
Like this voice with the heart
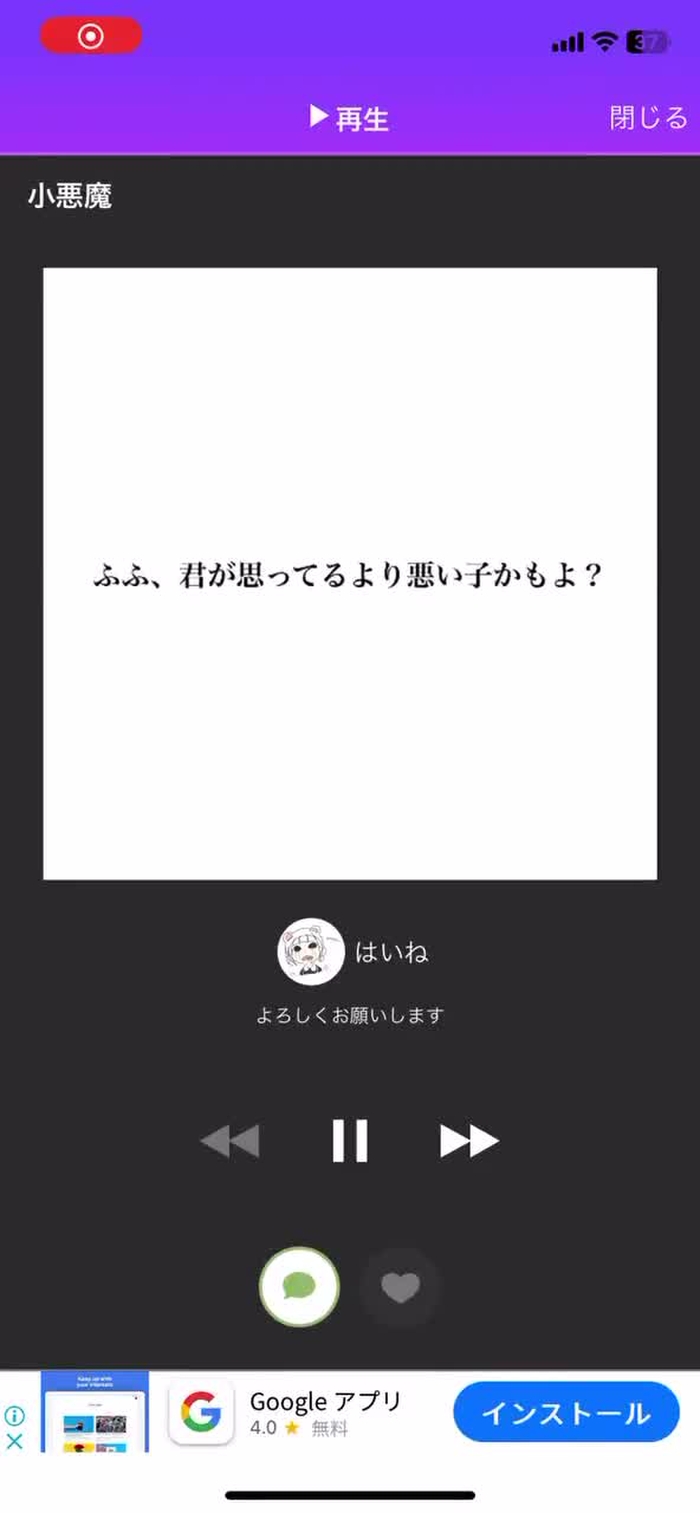click(400, 1286)
